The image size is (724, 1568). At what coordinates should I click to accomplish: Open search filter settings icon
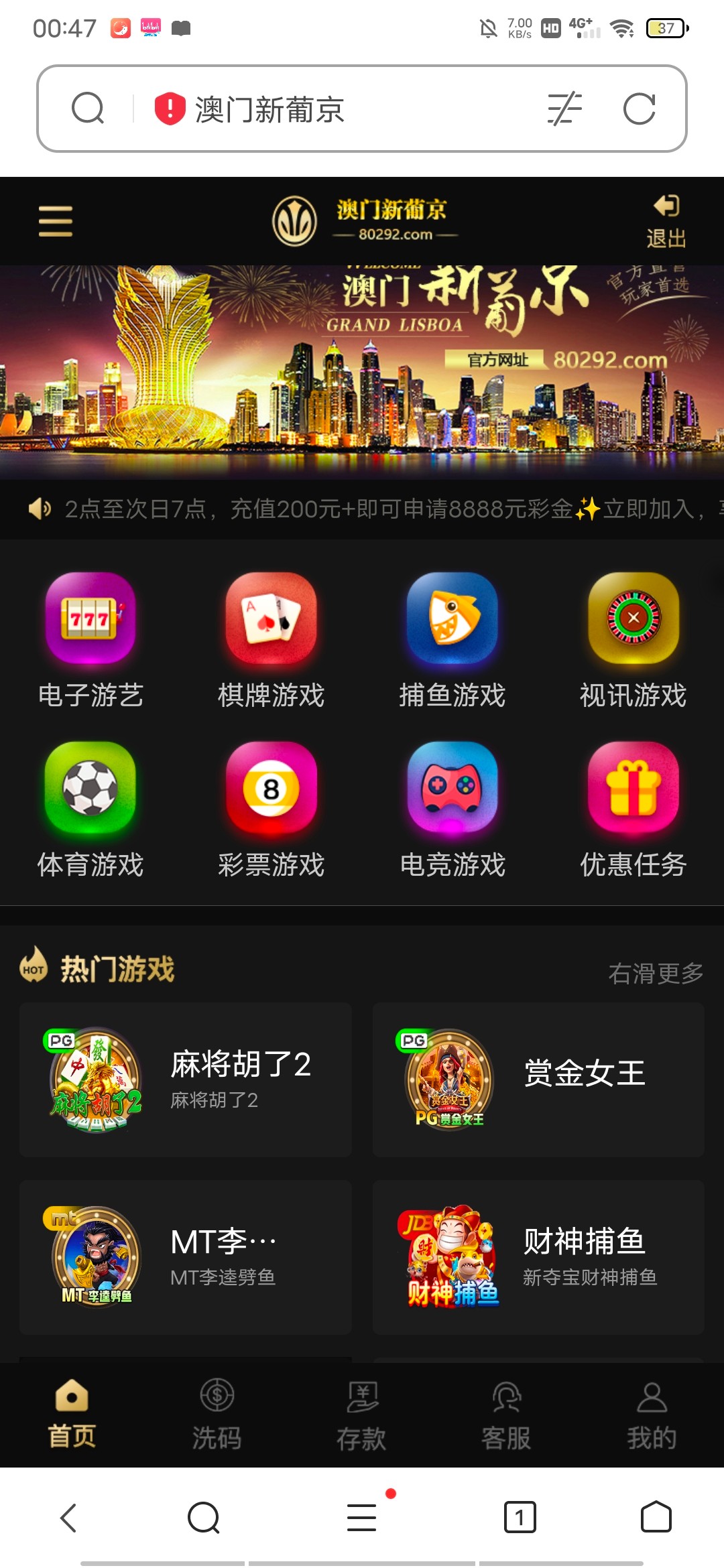point(564,109)
